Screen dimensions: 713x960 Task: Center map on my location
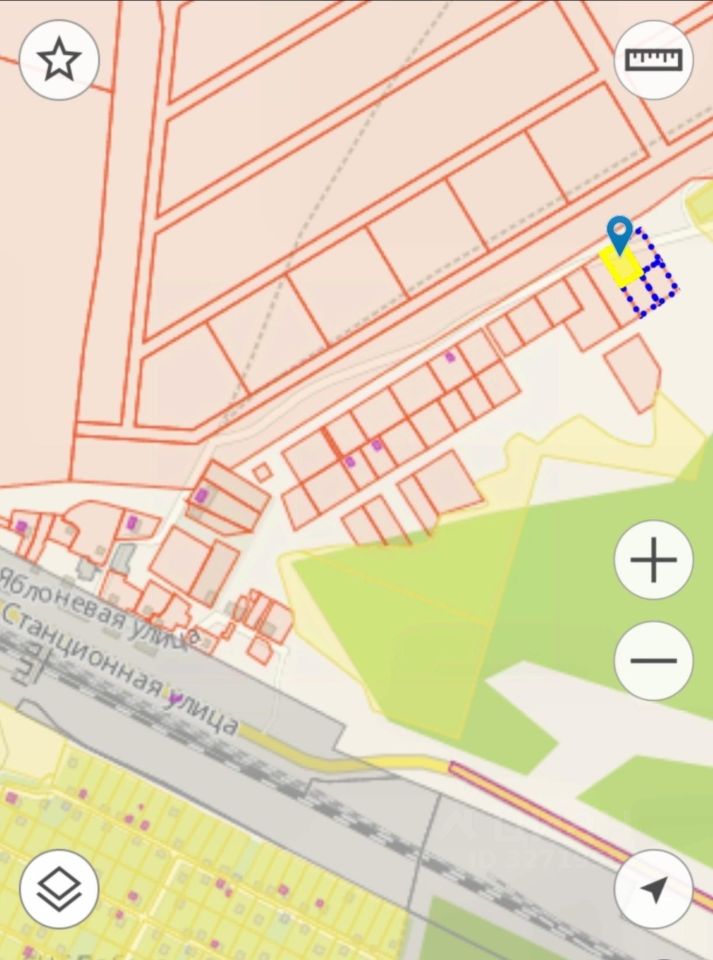pos(653,888)
